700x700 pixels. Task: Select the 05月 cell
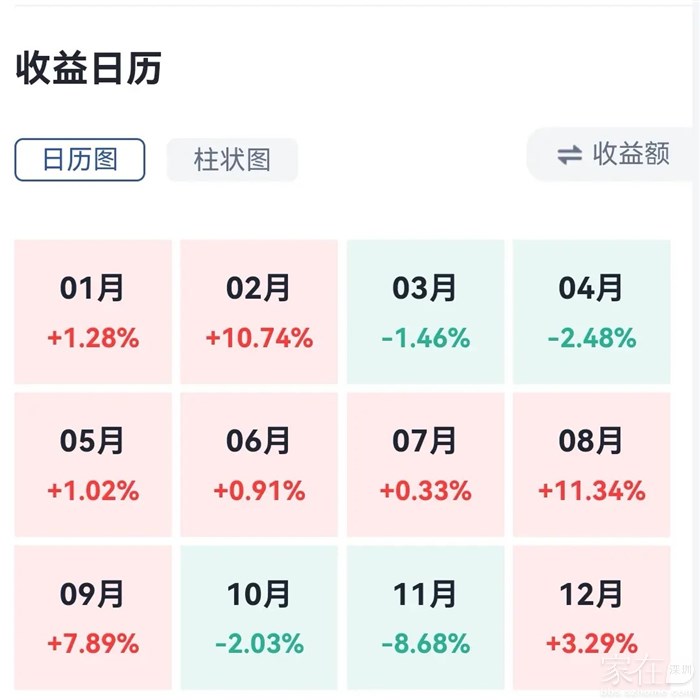pyautogui.click(x=93, y=464)
